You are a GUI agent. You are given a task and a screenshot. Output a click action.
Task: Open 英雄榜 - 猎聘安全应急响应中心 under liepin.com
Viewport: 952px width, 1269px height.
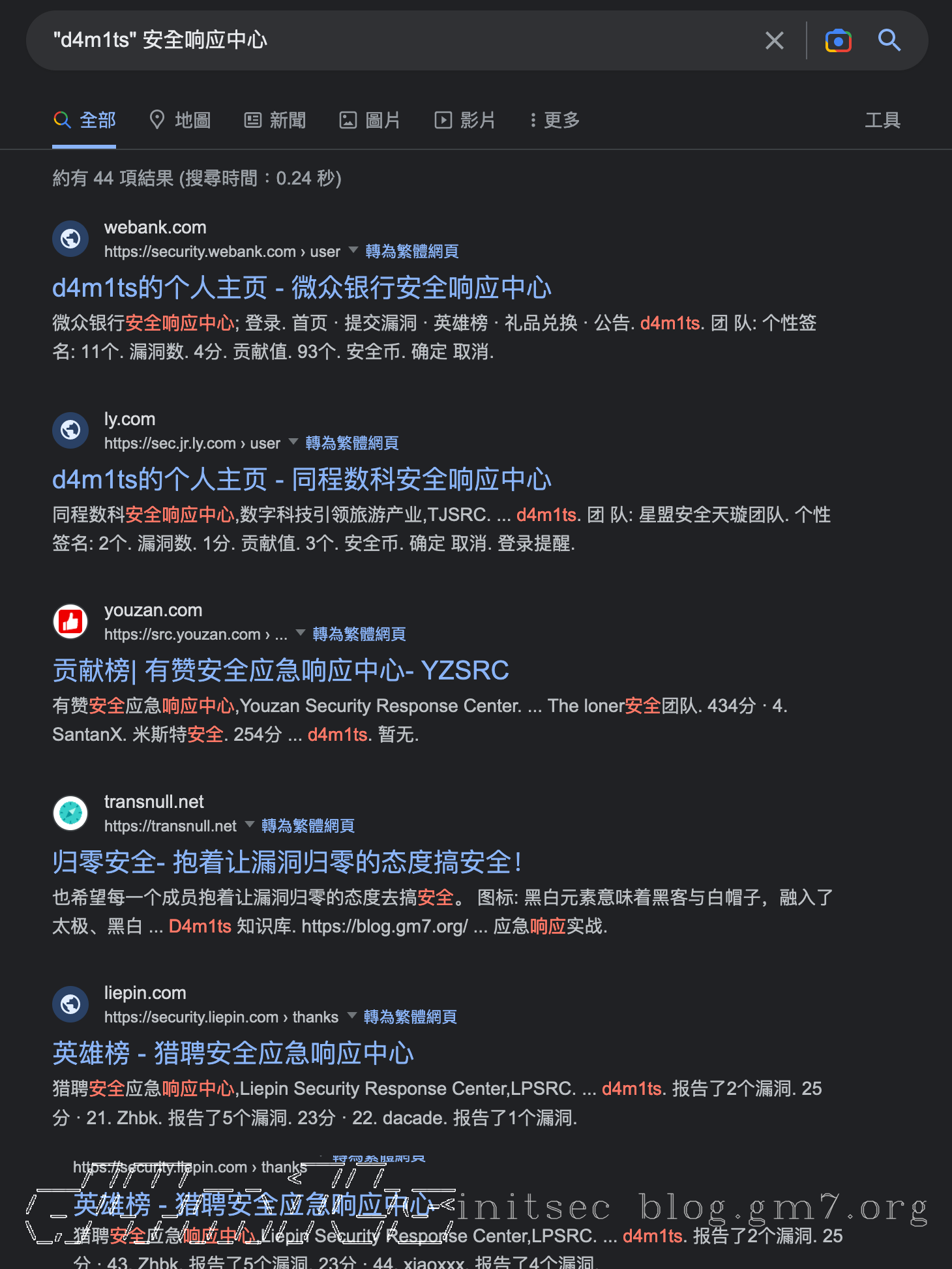(x=233, y=1053)
